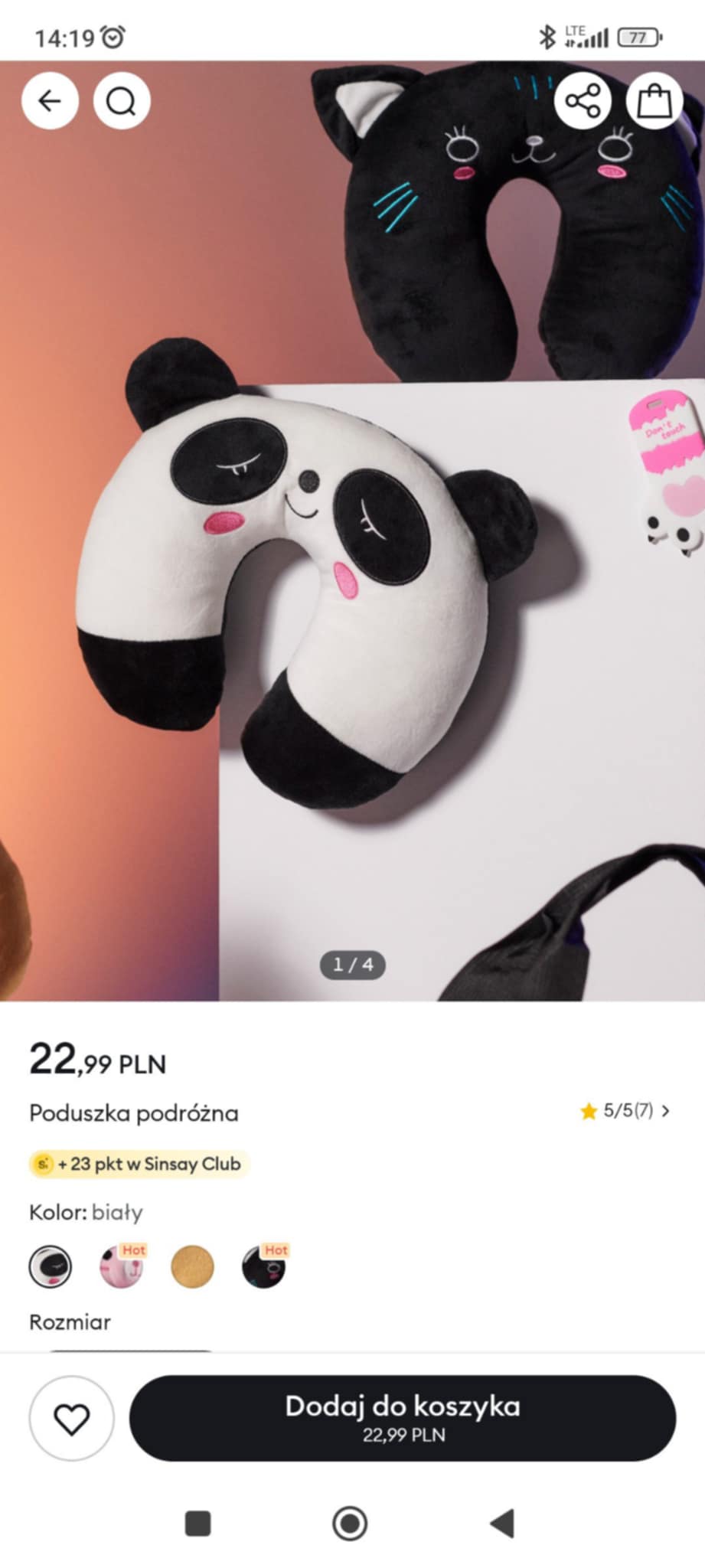View the 5/5 rating reviews
Viewport: 705px width, 1568px height.
click(625, 1111)
